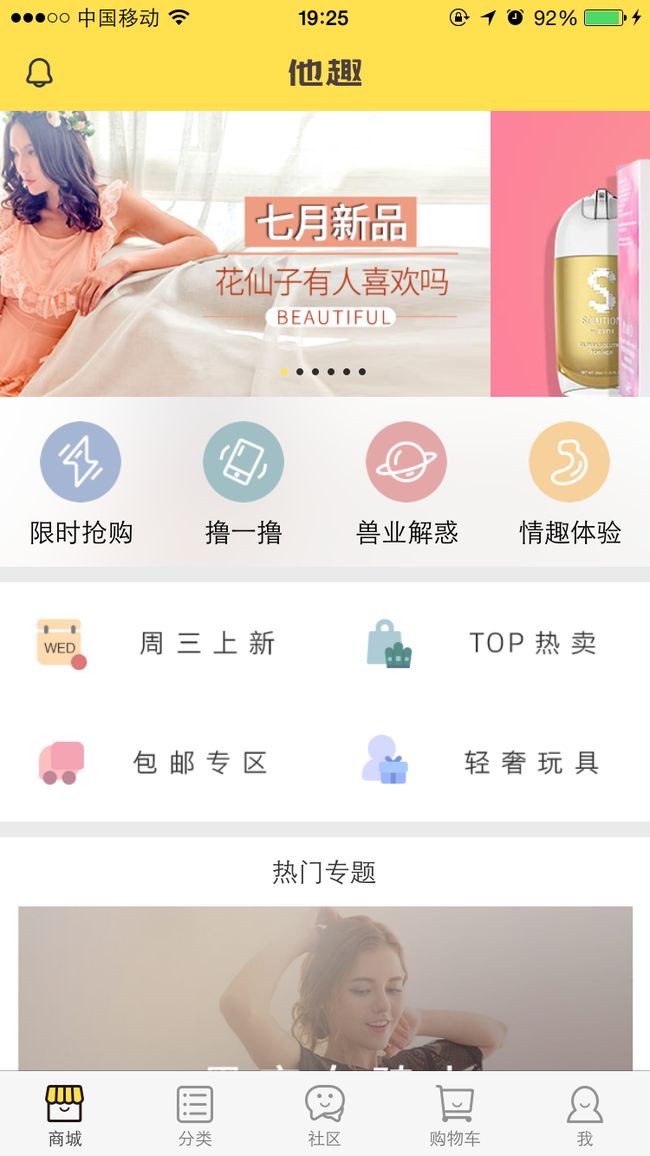Switch to the 分类 tab
650x1156 pixels.
(x=195, y=1115)
